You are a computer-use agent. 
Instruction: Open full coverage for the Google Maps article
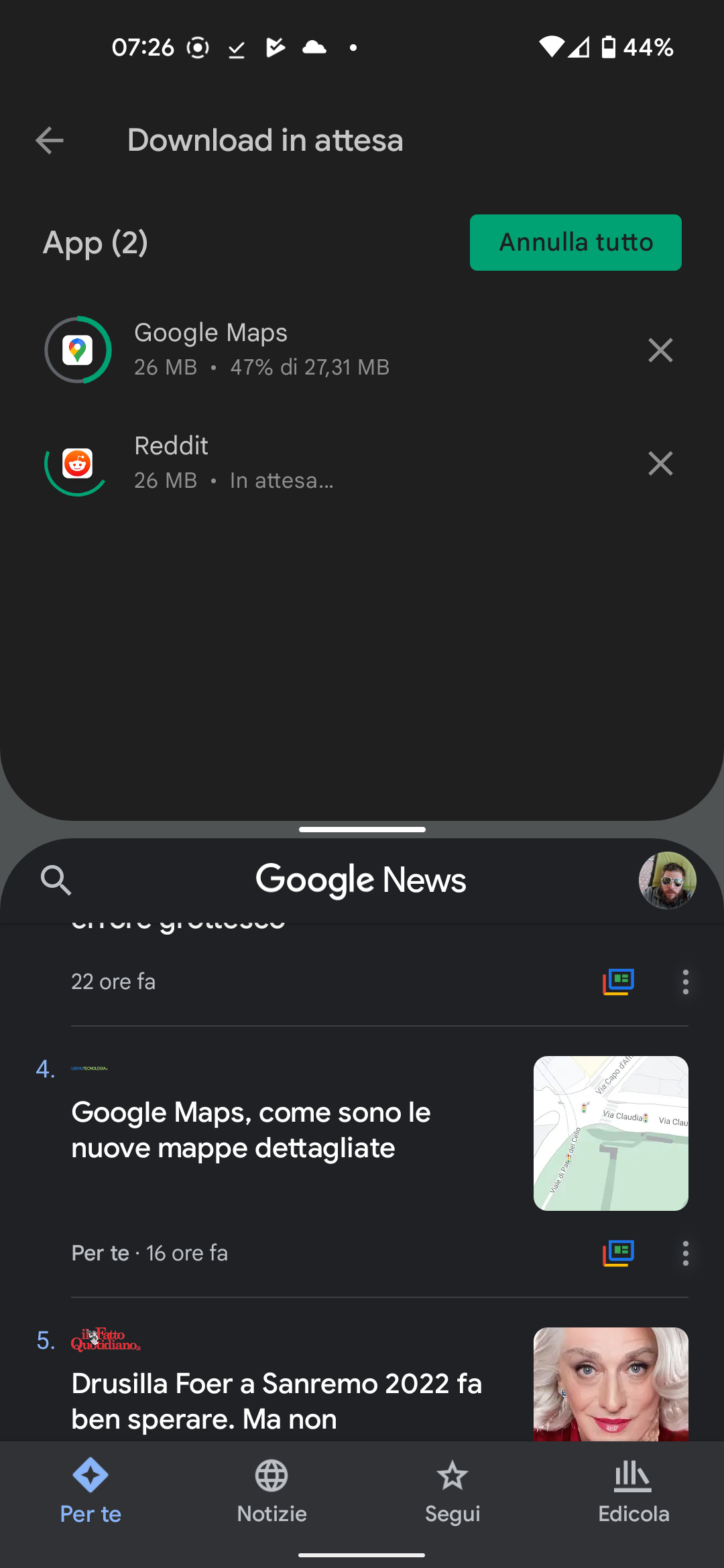coord(618,1253)
